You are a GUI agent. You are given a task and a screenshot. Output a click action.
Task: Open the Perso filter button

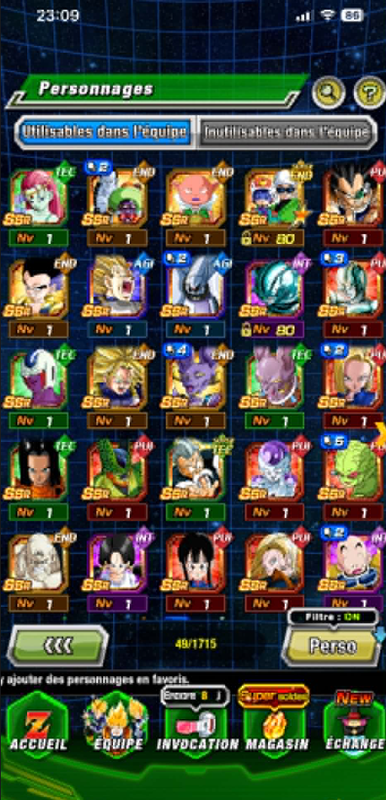pos(332,646)
